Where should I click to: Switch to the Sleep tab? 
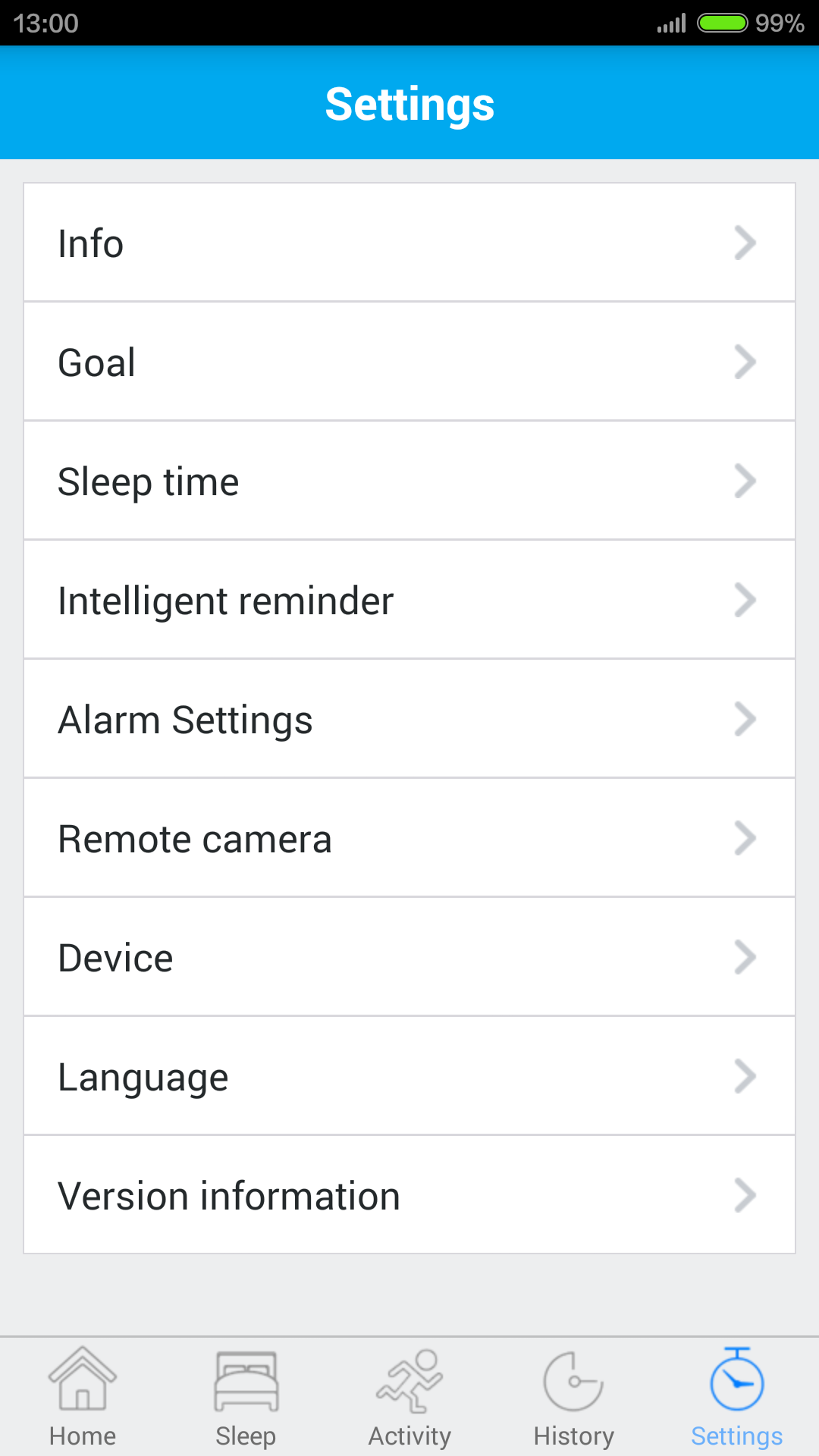pyautogui.click(x=246, y=1397)
